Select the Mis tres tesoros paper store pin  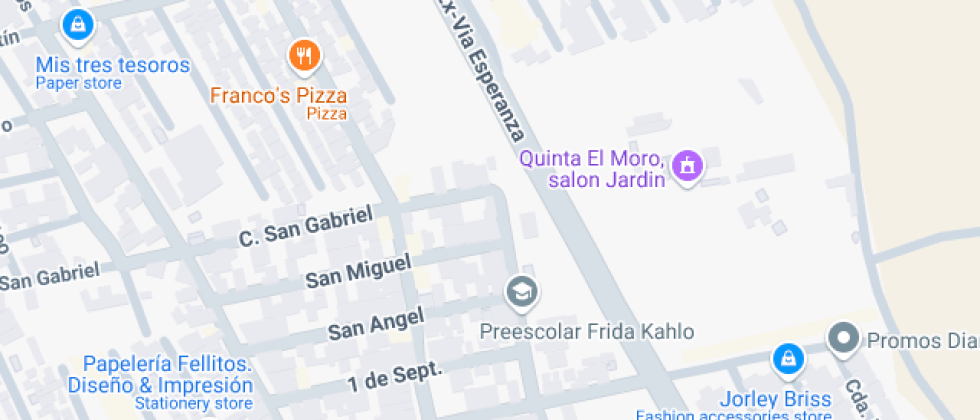click(76, 25)
